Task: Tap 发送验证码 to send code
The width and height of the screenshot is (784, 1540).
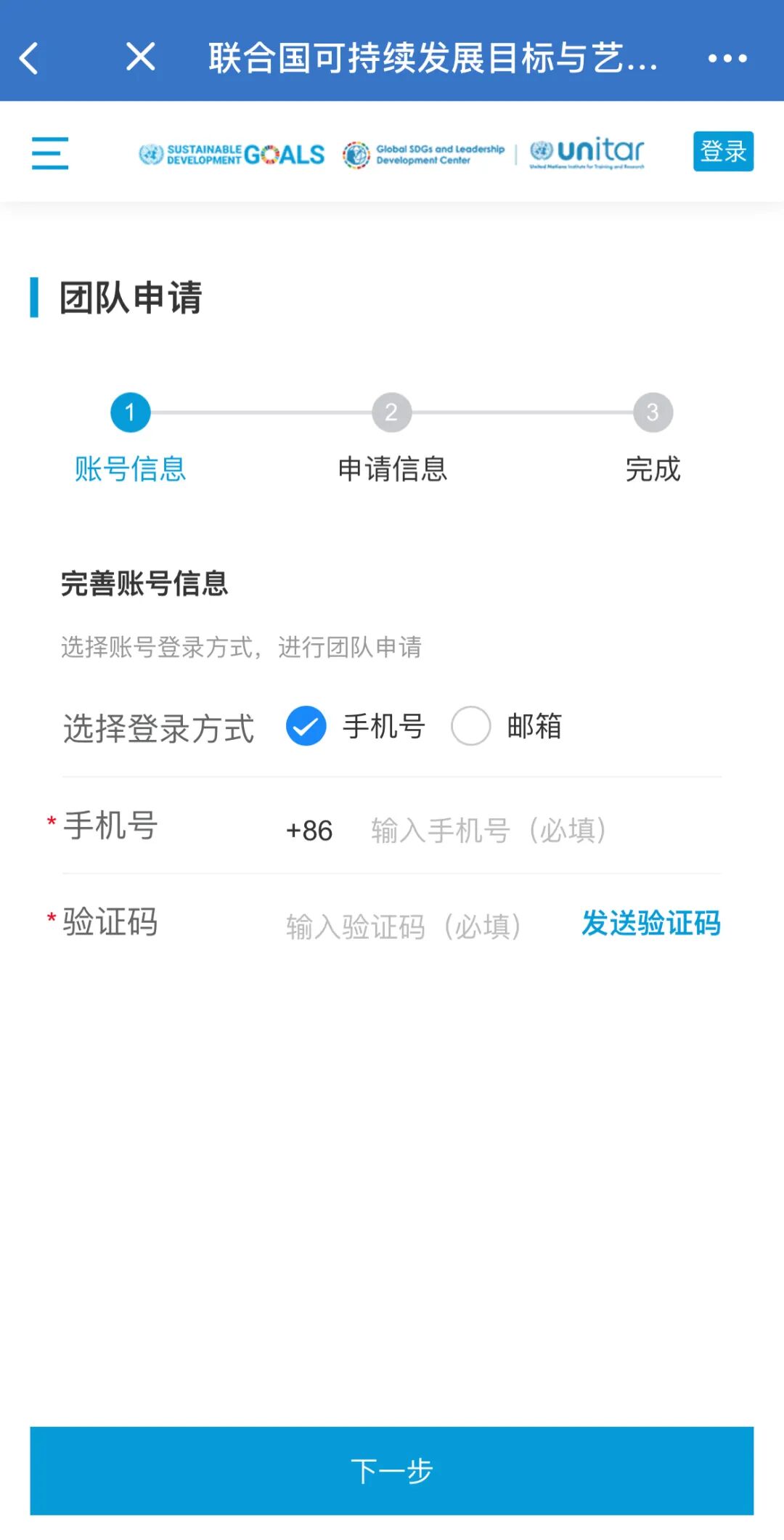Action: click(651, 924)
